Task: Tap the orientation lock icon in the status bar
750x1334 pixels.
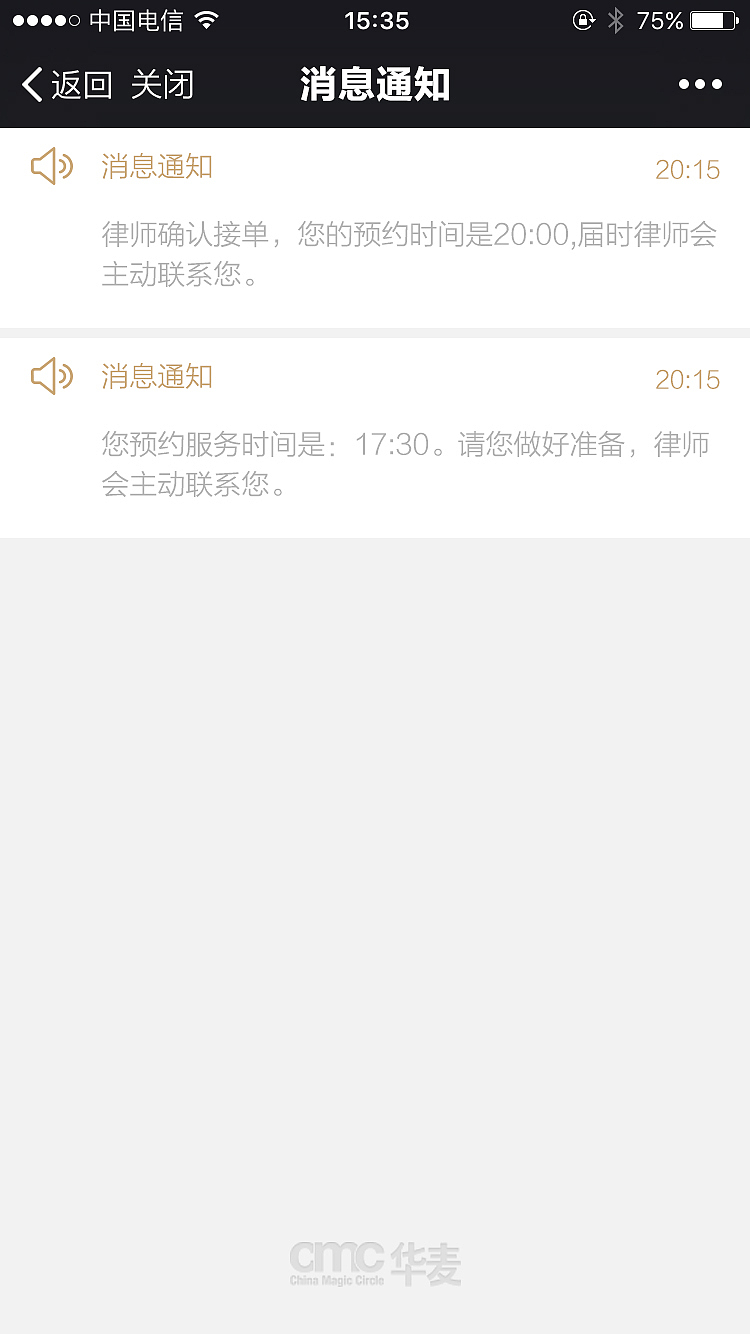Action: [x=584, y=20]
